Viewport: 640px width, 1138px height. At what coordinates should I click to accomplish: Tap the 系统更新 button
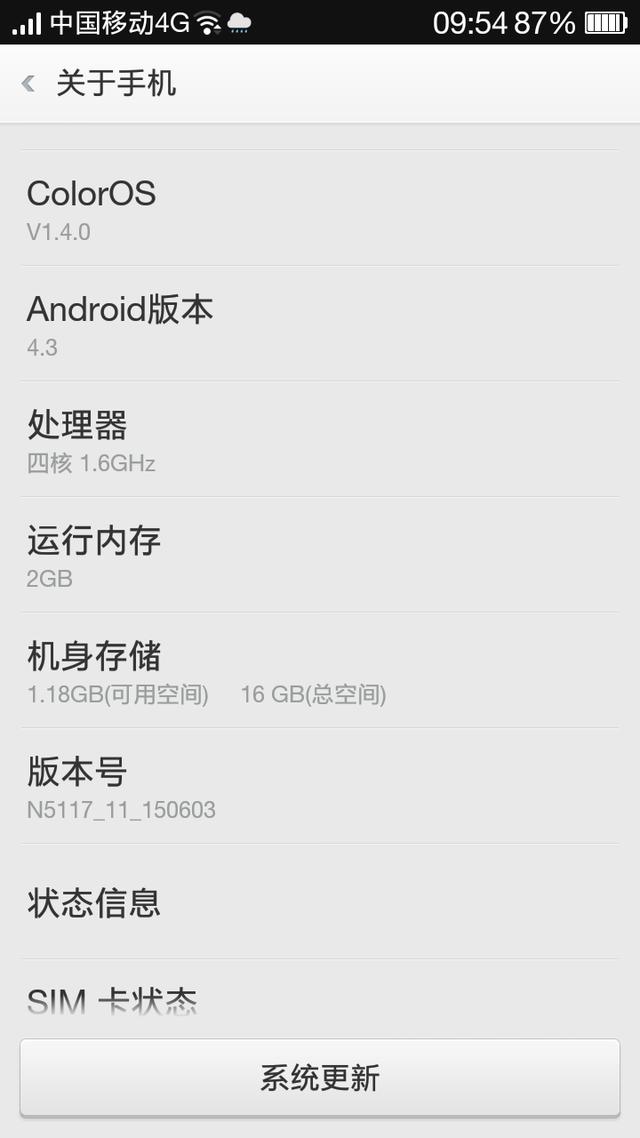pyautogui.click(x=320, y=1078)
